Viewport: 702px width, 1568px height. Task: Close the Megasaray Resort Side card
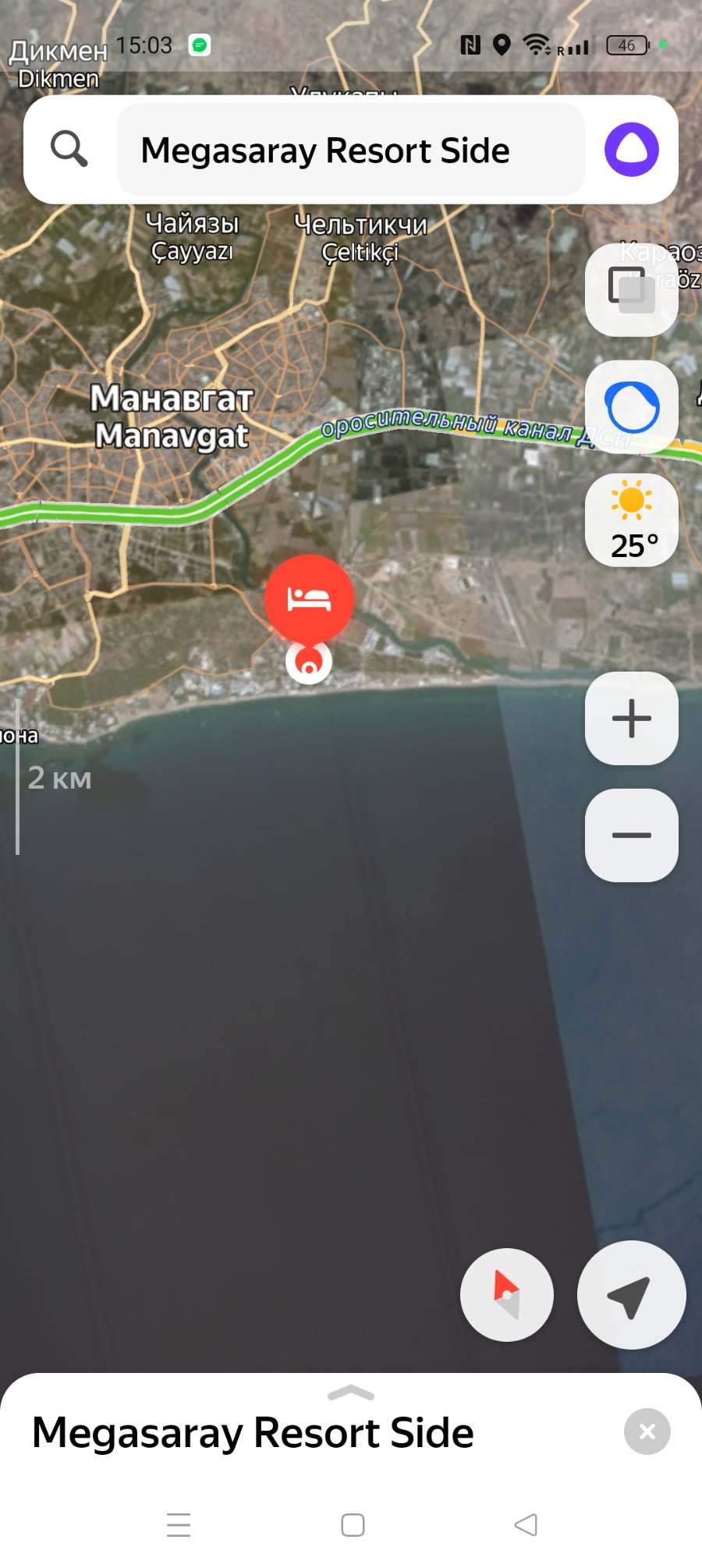(x=647, y=1431)
